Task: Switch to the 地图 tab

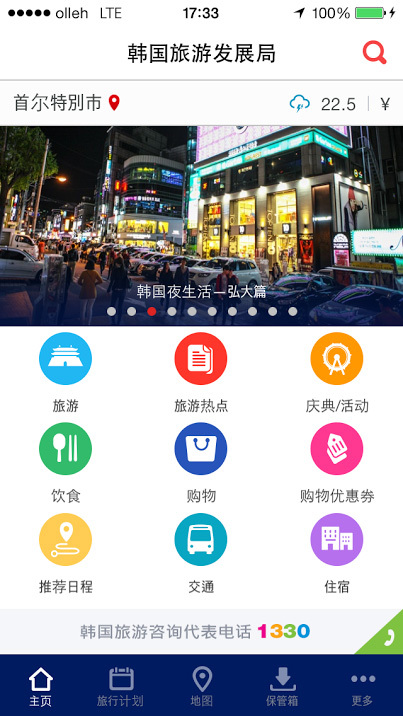Action: pos(202,686)
